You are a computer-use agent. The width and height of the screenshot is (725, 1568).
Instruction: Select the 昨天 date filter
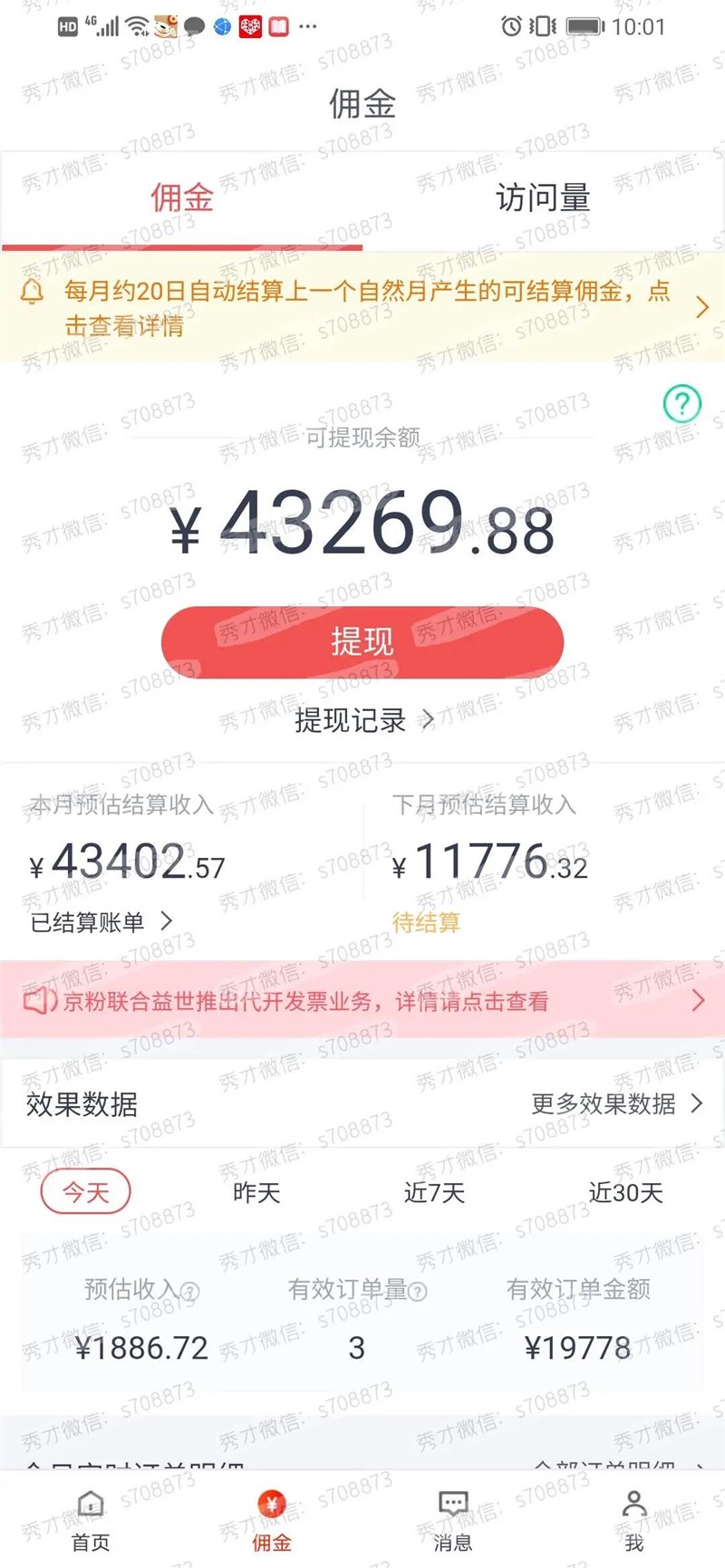pos(255,1193)
